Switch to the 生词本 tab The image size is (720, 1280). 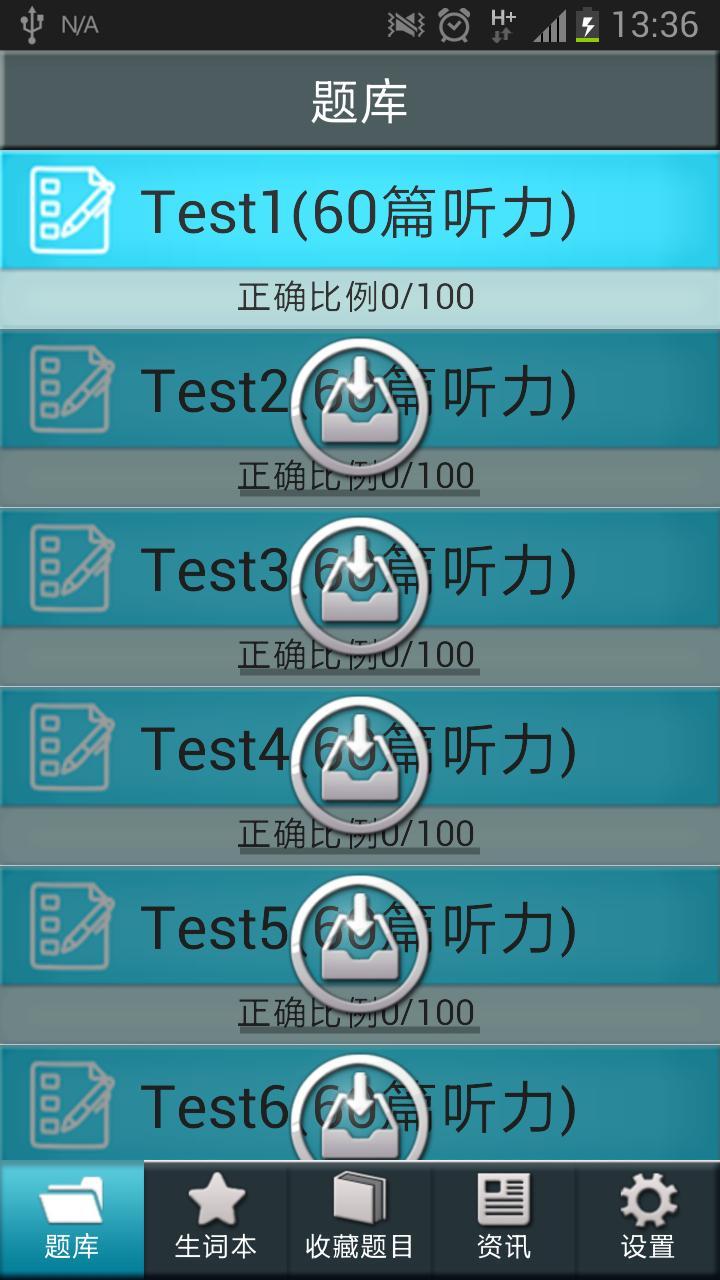pyautogui.click(x=216, y=1220)
